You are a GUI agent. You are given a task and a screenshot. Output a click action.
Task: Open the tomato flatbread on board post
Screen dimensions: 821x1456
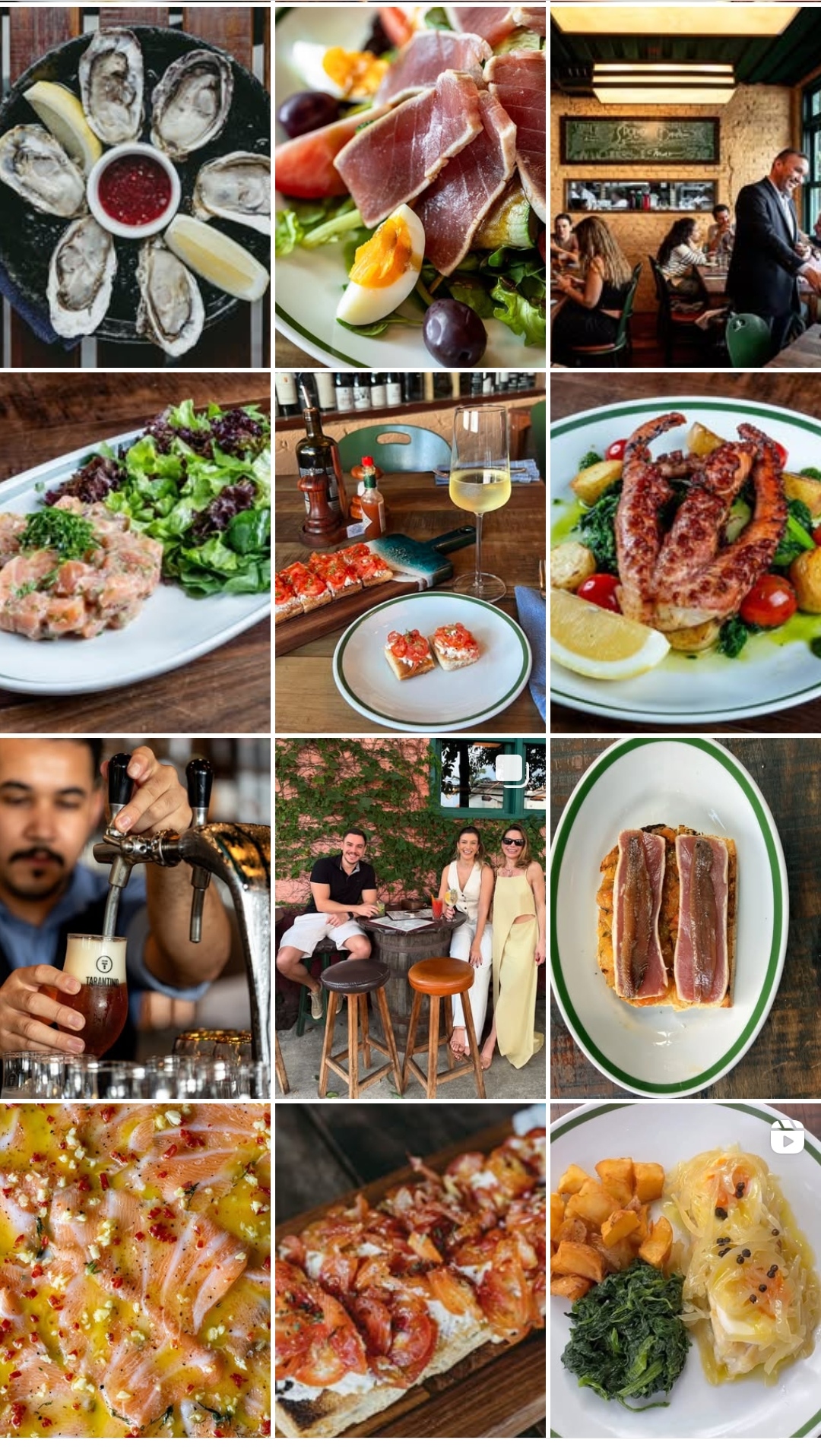[x=410, y=1270]
